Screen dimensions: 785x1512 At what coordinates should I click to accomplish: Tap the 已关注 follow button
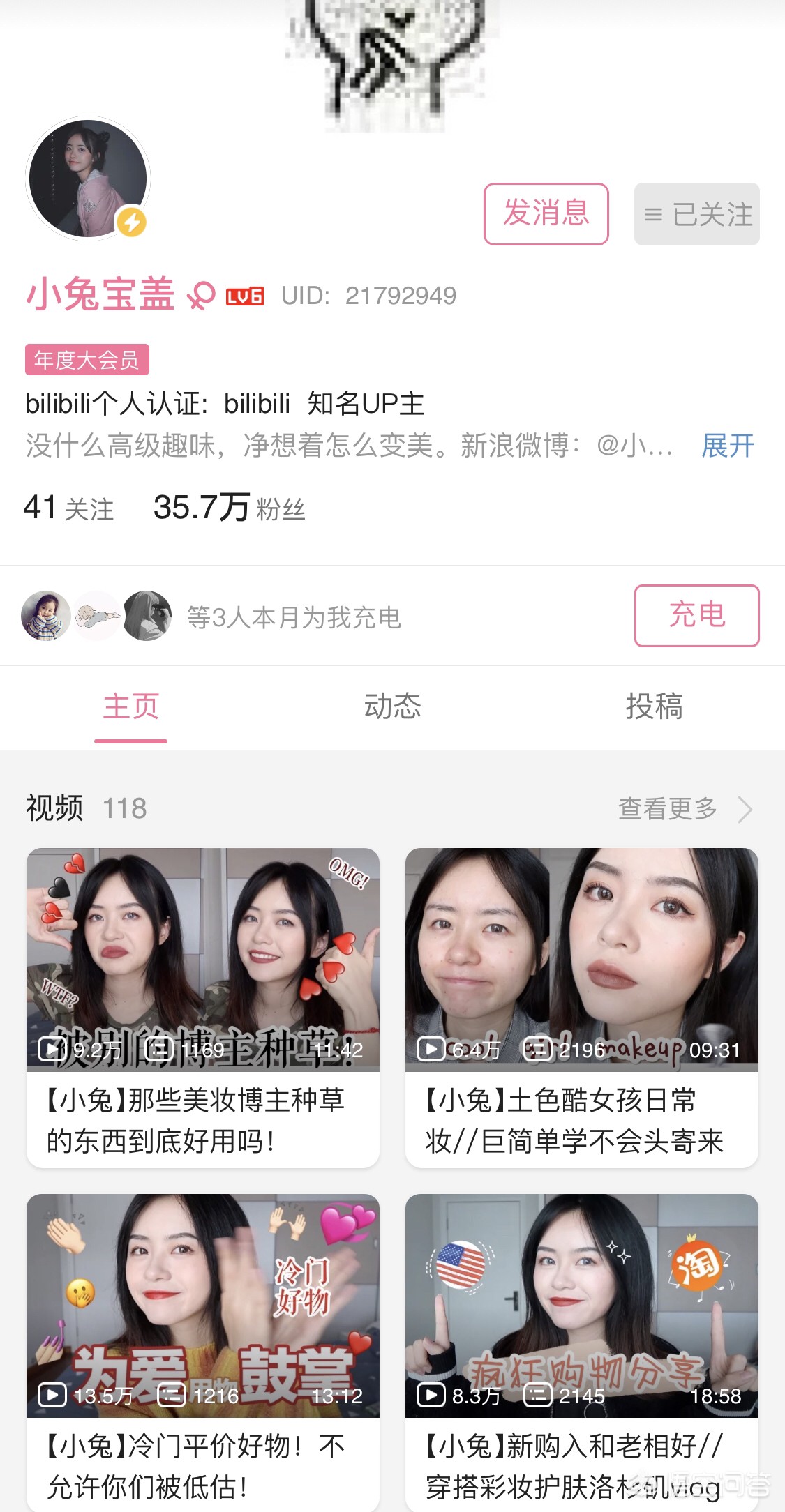pyautogui.click(x=696, y=214)
